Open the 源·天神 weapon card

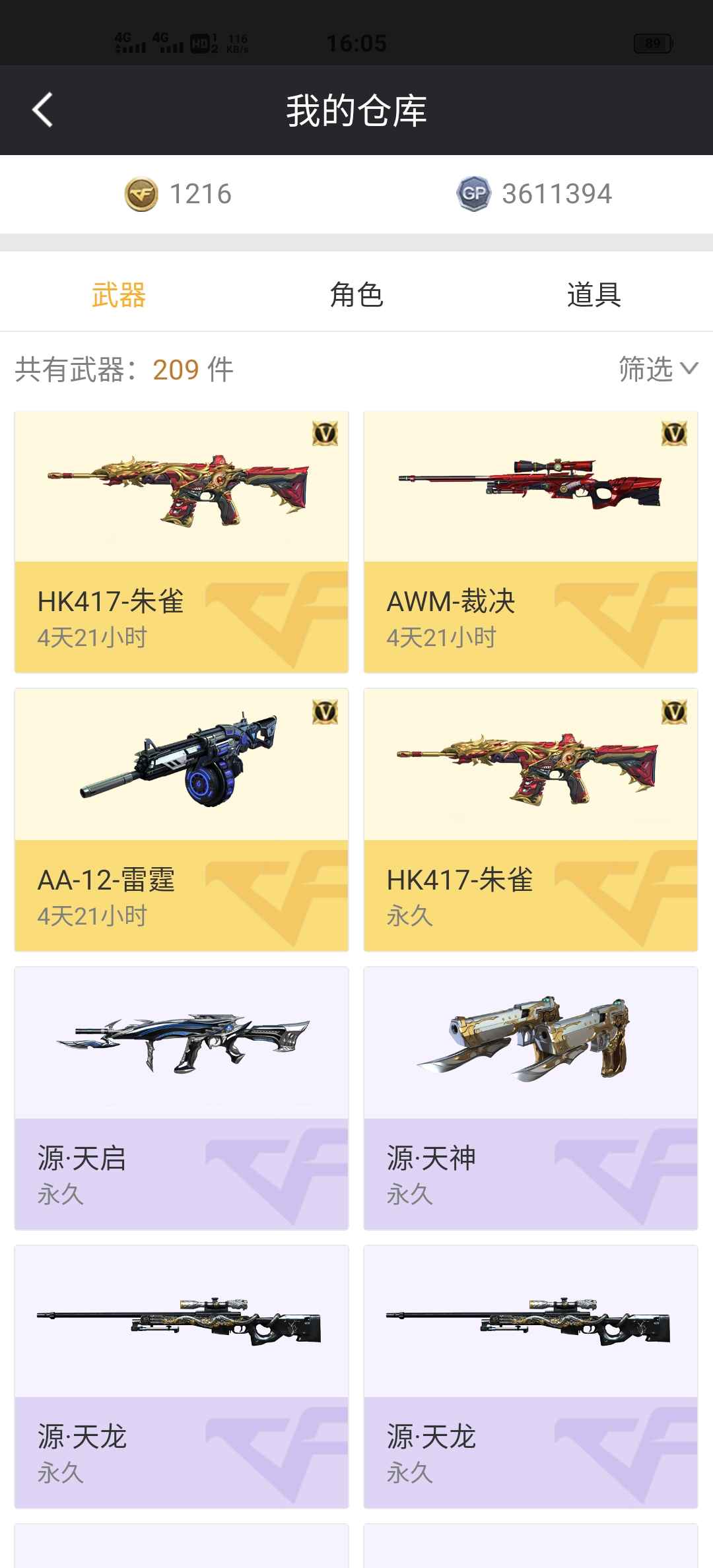[x=531, y=1099]
